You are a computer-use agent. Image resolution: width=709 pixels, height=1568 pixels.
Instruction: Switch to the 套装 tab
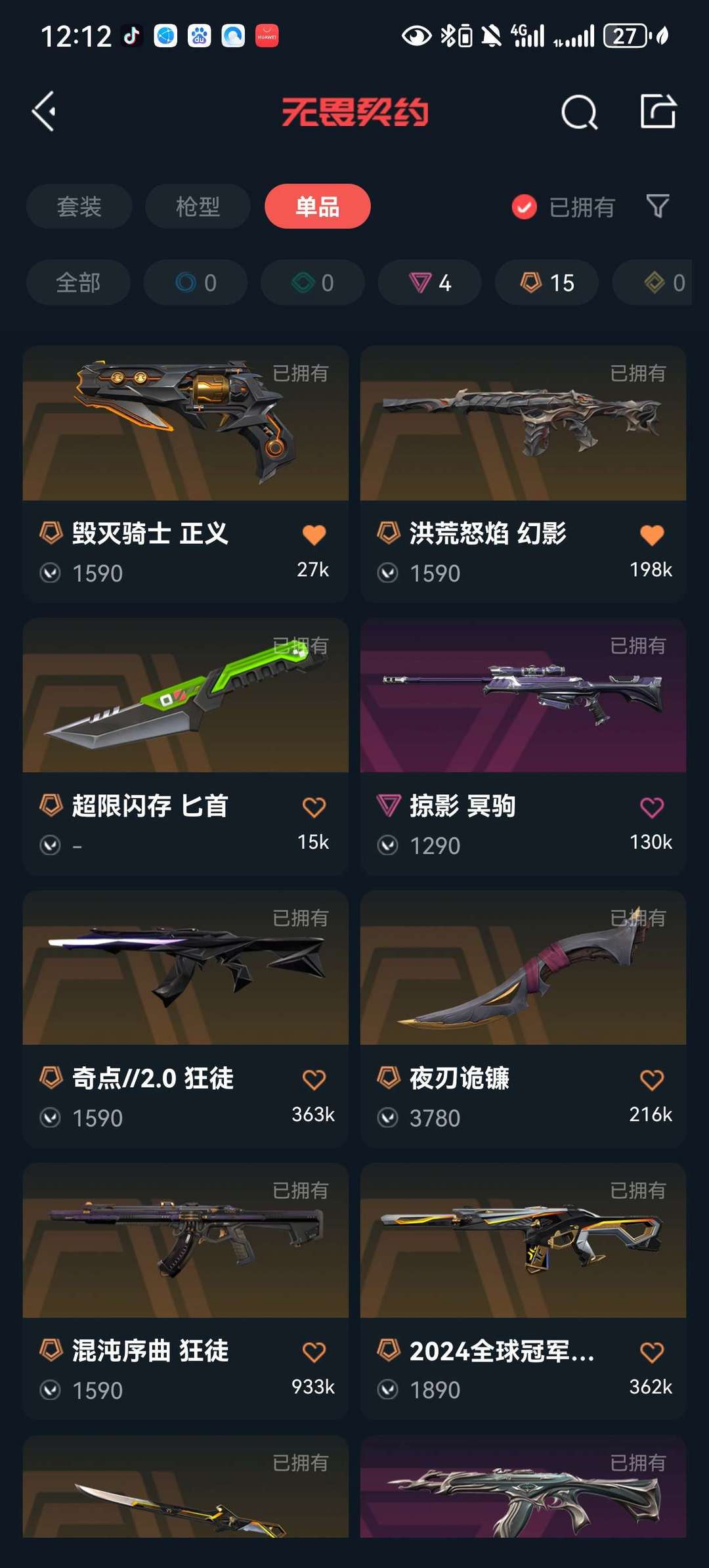click(x=79, y=206)
